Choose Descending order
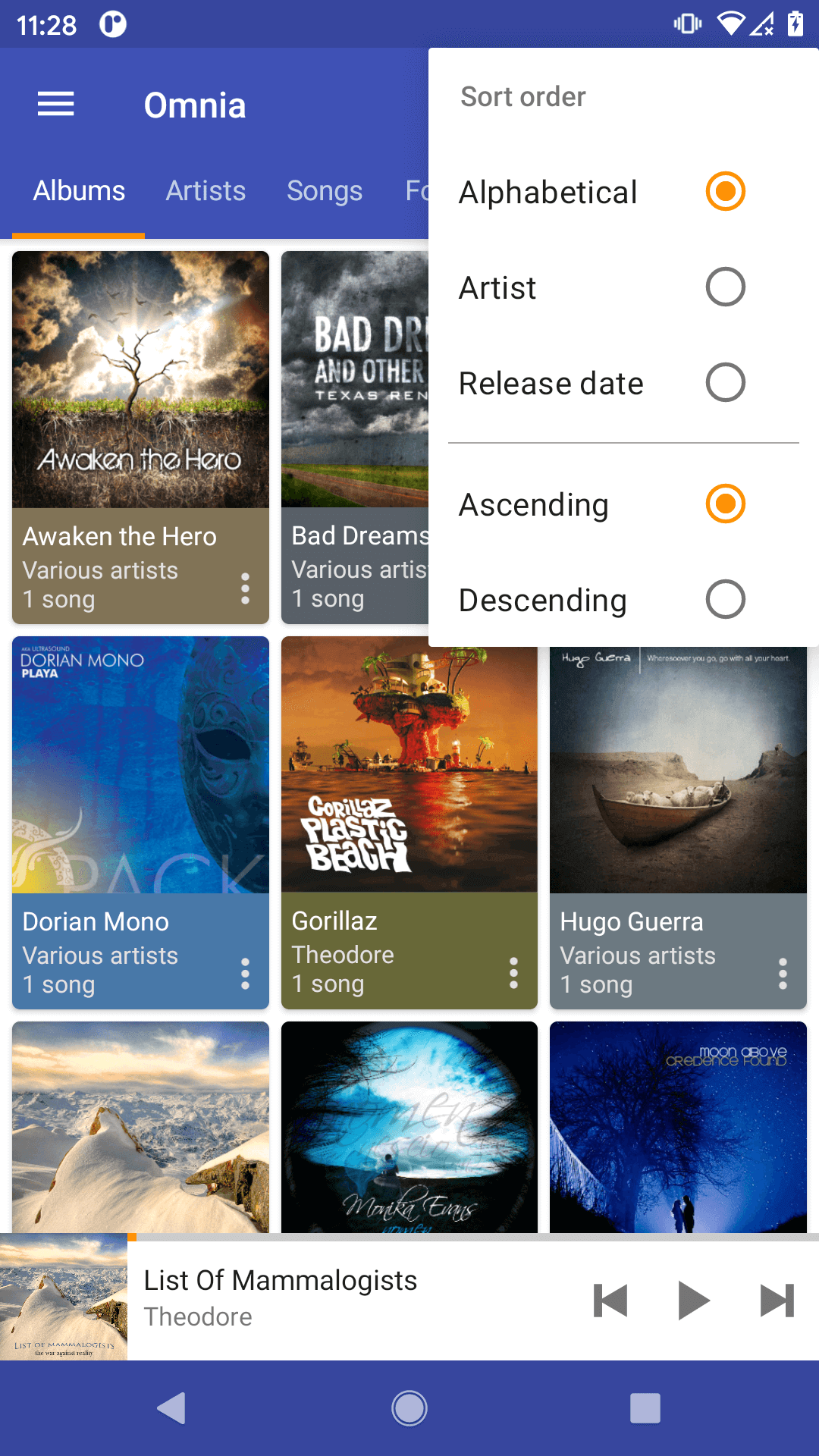 [725, 600]
